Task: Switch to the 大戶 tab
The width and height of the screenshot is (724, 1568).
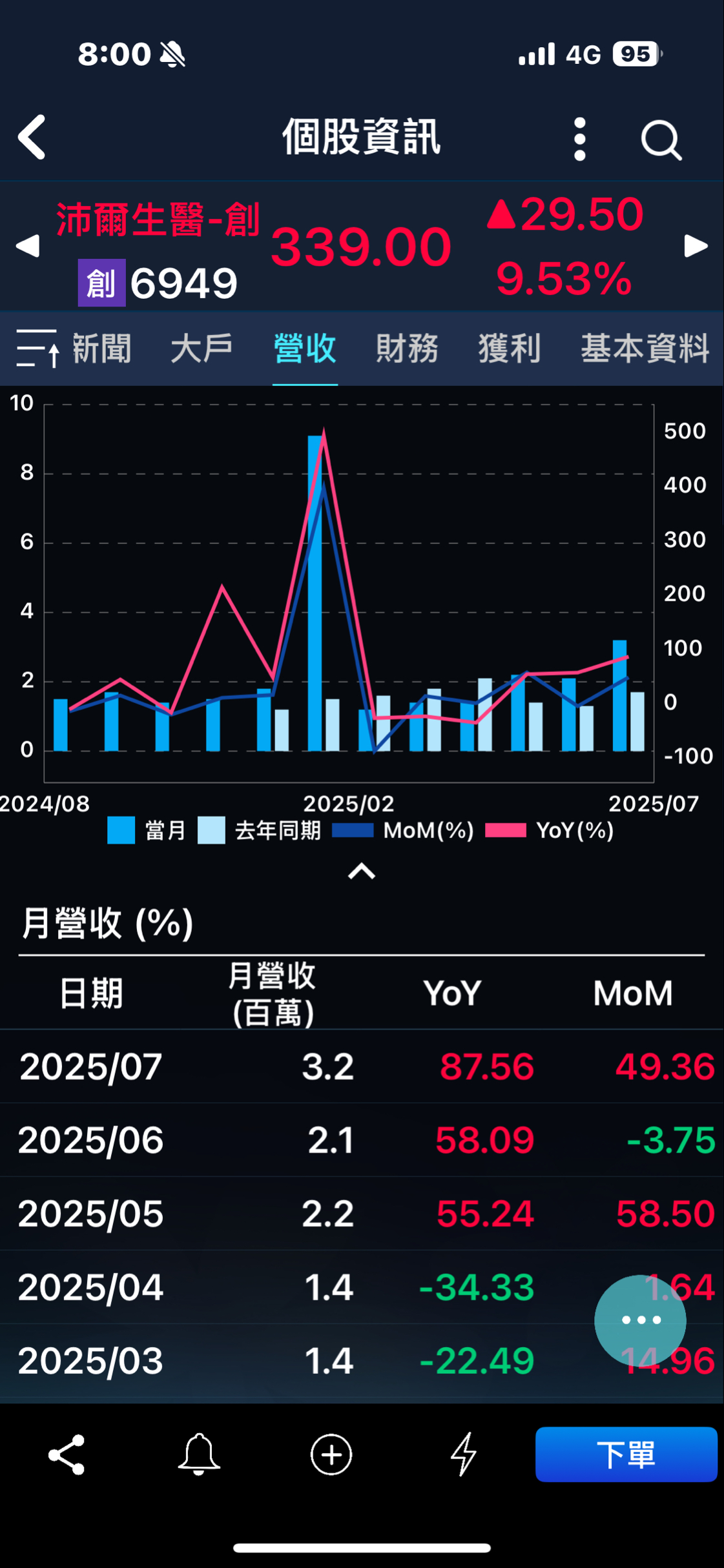Action: click(x=202, y=349)
